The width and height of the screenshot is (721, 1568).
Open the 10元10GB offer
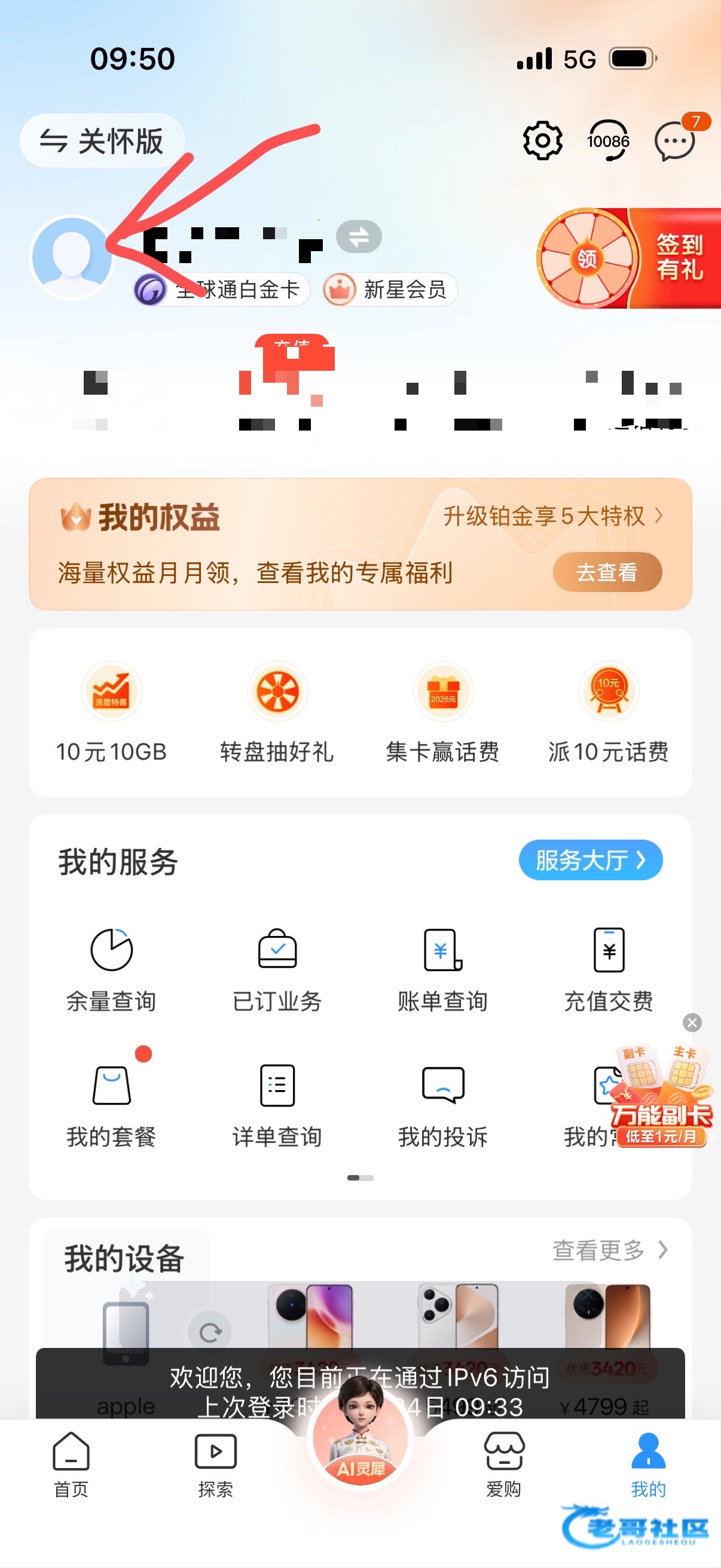tap(111, 712)
